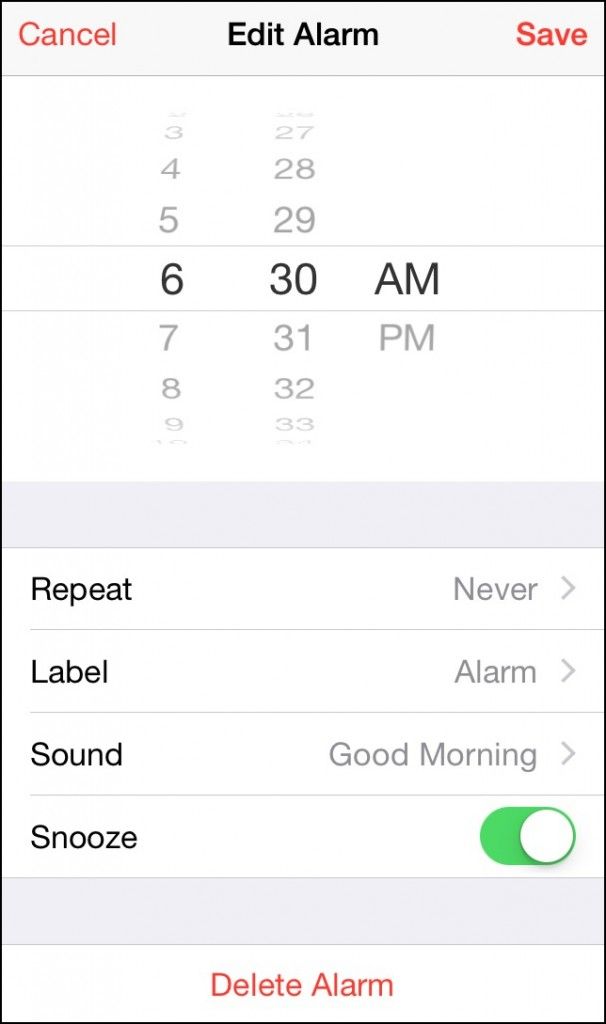Edit the alarm Label
The width and height of the screenshot is (606, 1024).
click(x=303, y=672)
